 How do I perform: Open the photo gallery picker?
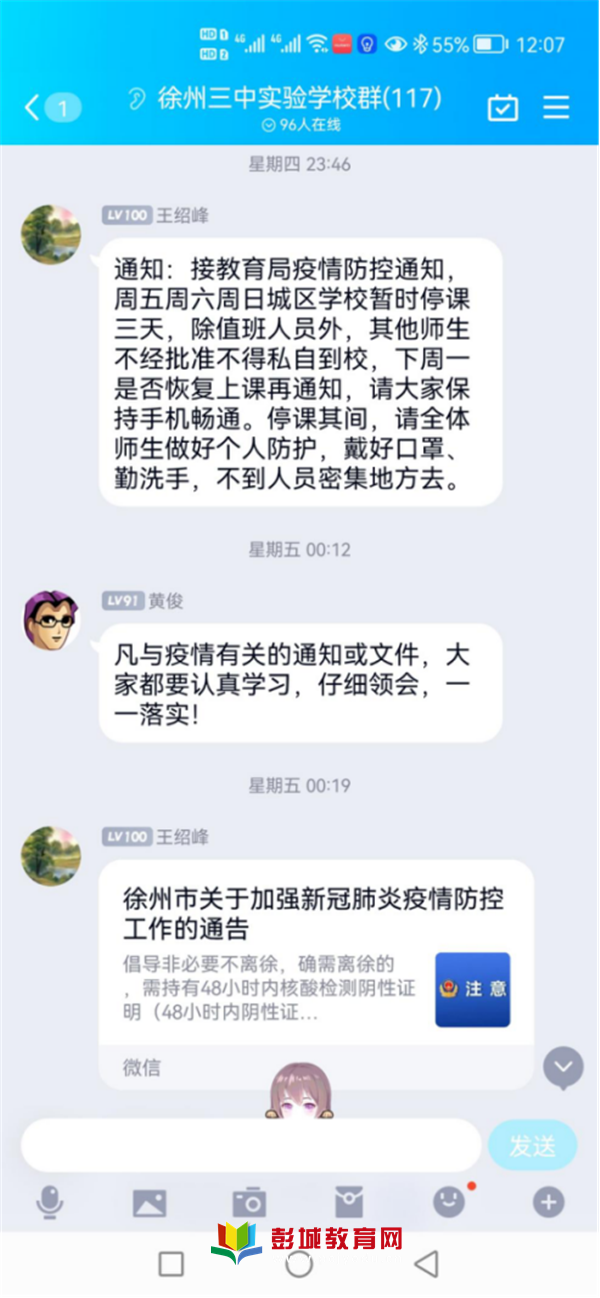149,1202
